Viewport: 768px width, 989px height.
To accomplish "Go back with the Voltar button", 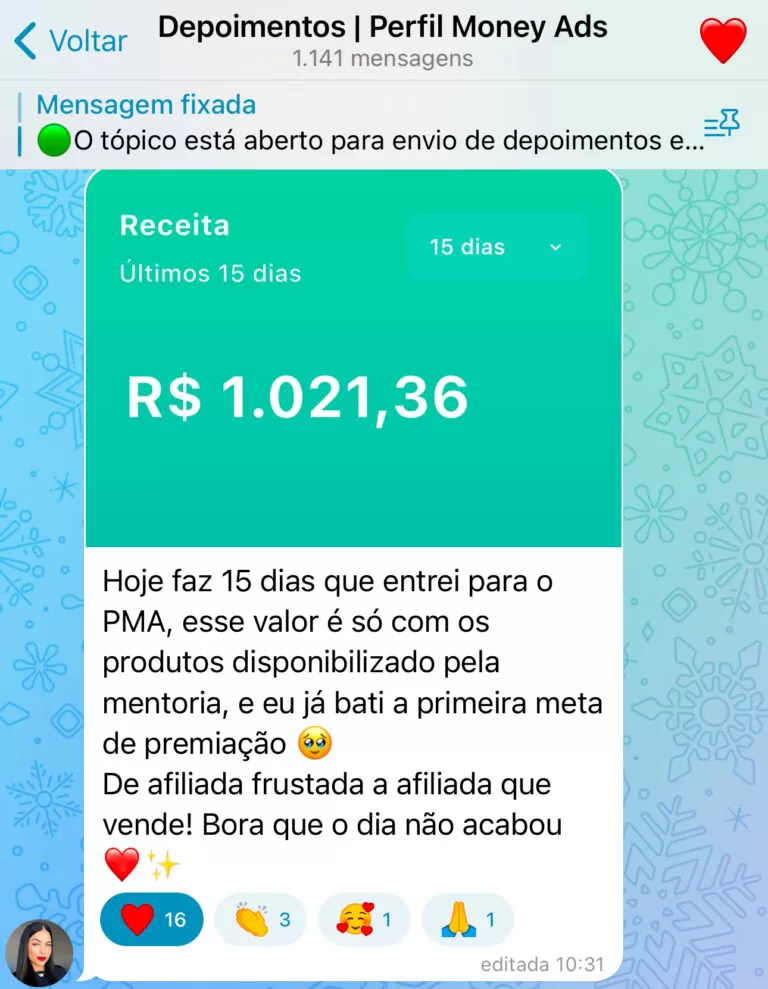I will pyautogui.click(x=72, y=41).
